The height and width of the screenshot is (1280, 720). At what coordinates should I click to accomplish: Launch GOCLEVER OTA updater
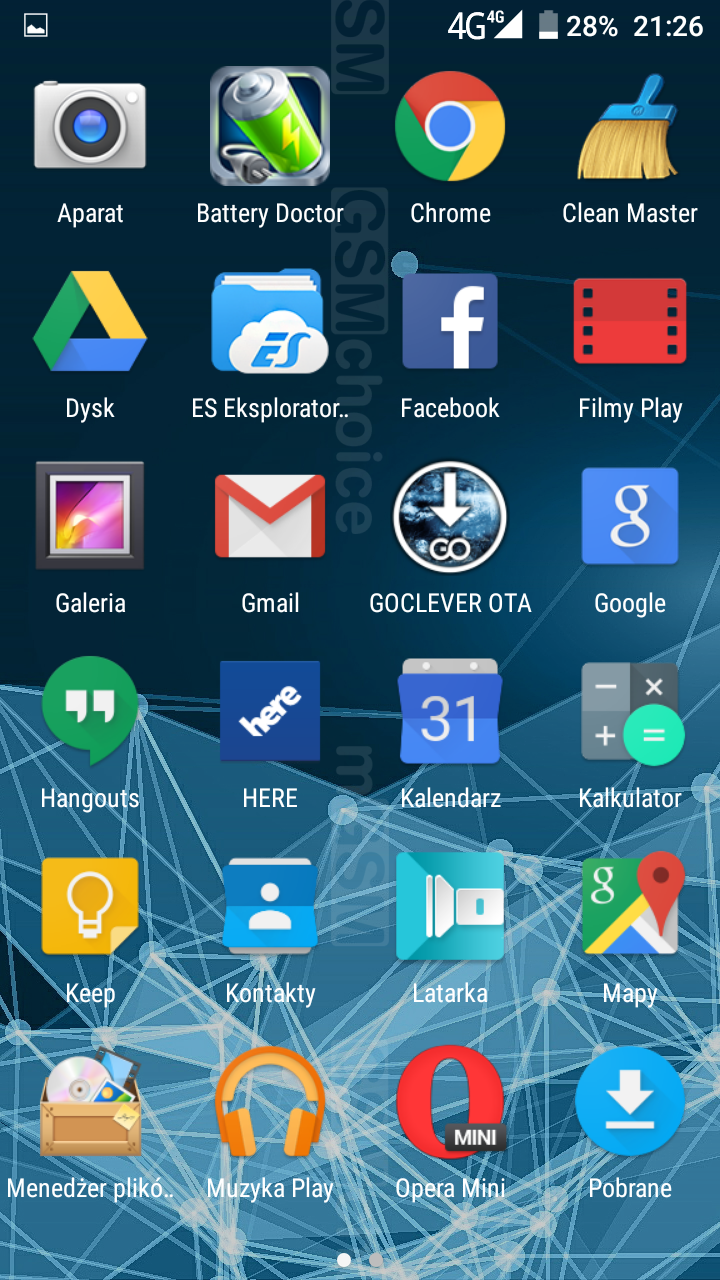(x=450, y=516)
